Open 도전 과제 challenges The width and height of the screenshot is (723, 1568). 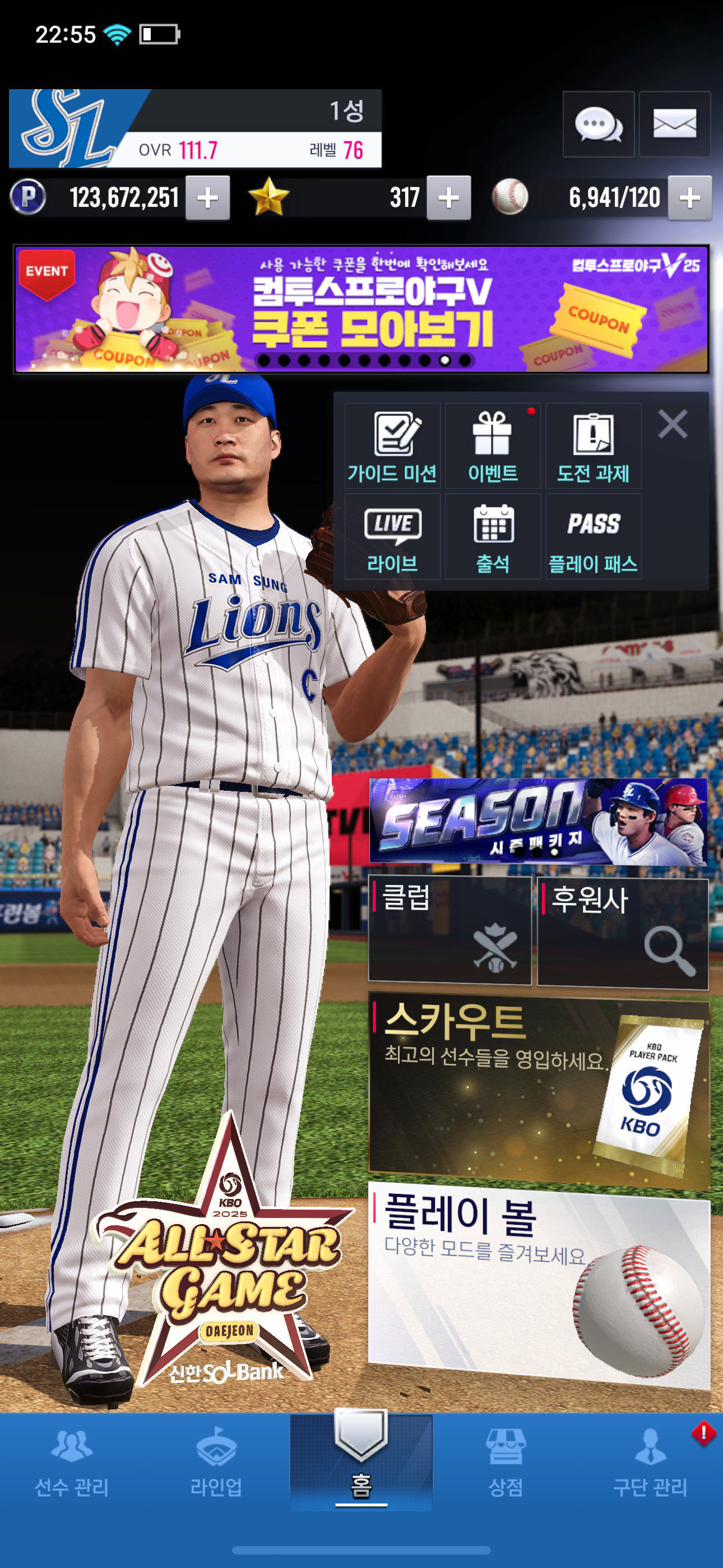(593, 446)
